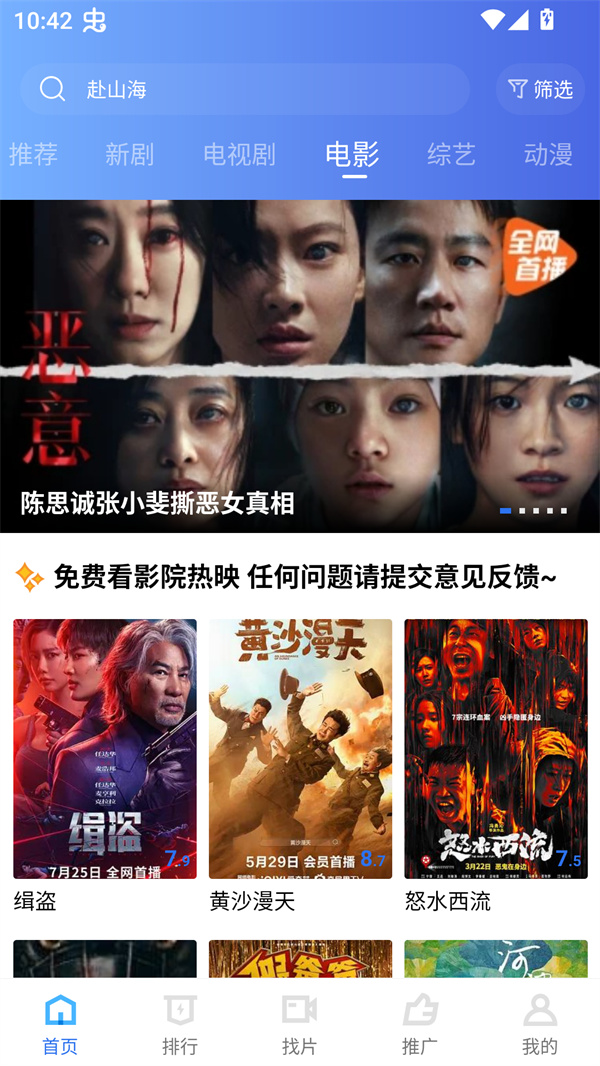Select the 电视剧 tab

[x=239, y=154]
